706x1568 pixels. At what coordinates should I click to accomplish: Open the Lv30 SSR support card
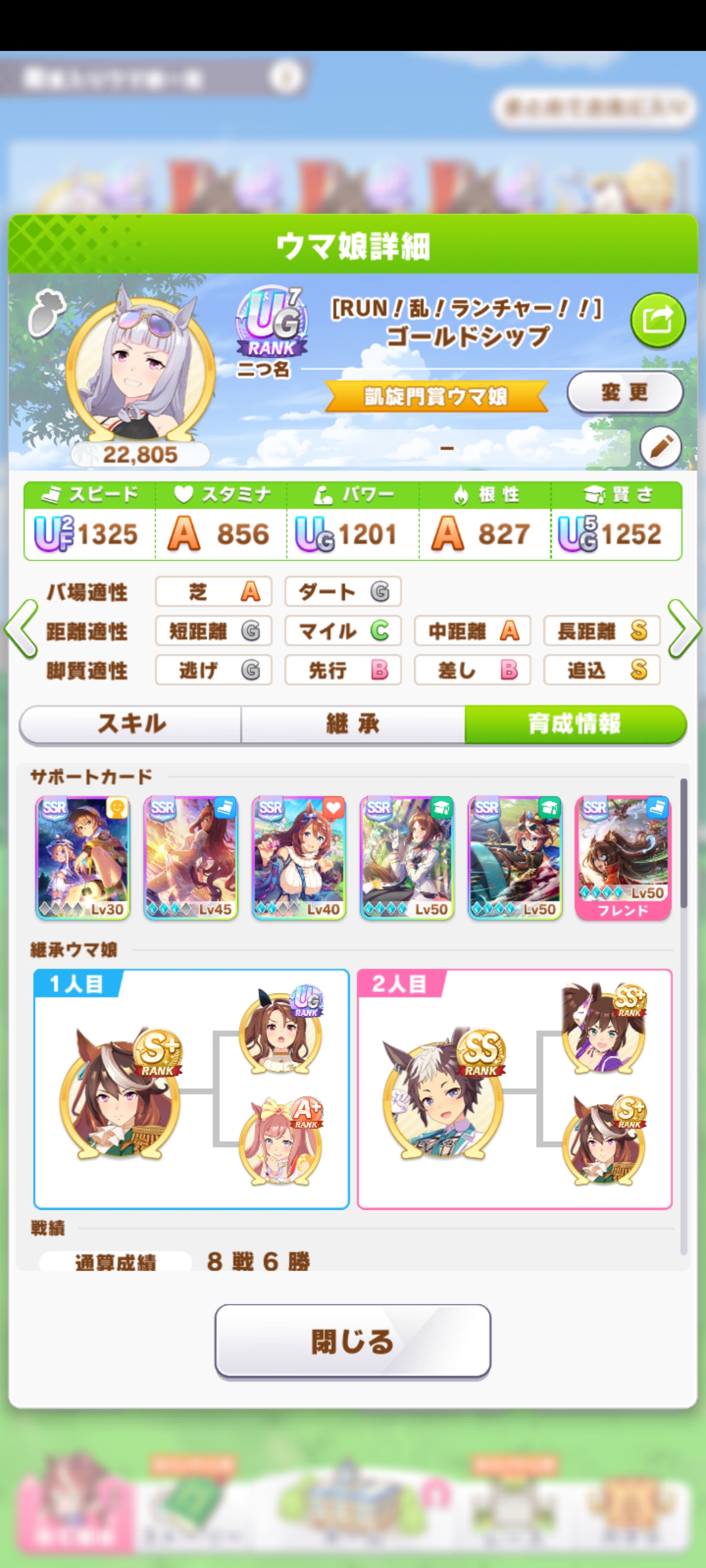tap(83, 857)
